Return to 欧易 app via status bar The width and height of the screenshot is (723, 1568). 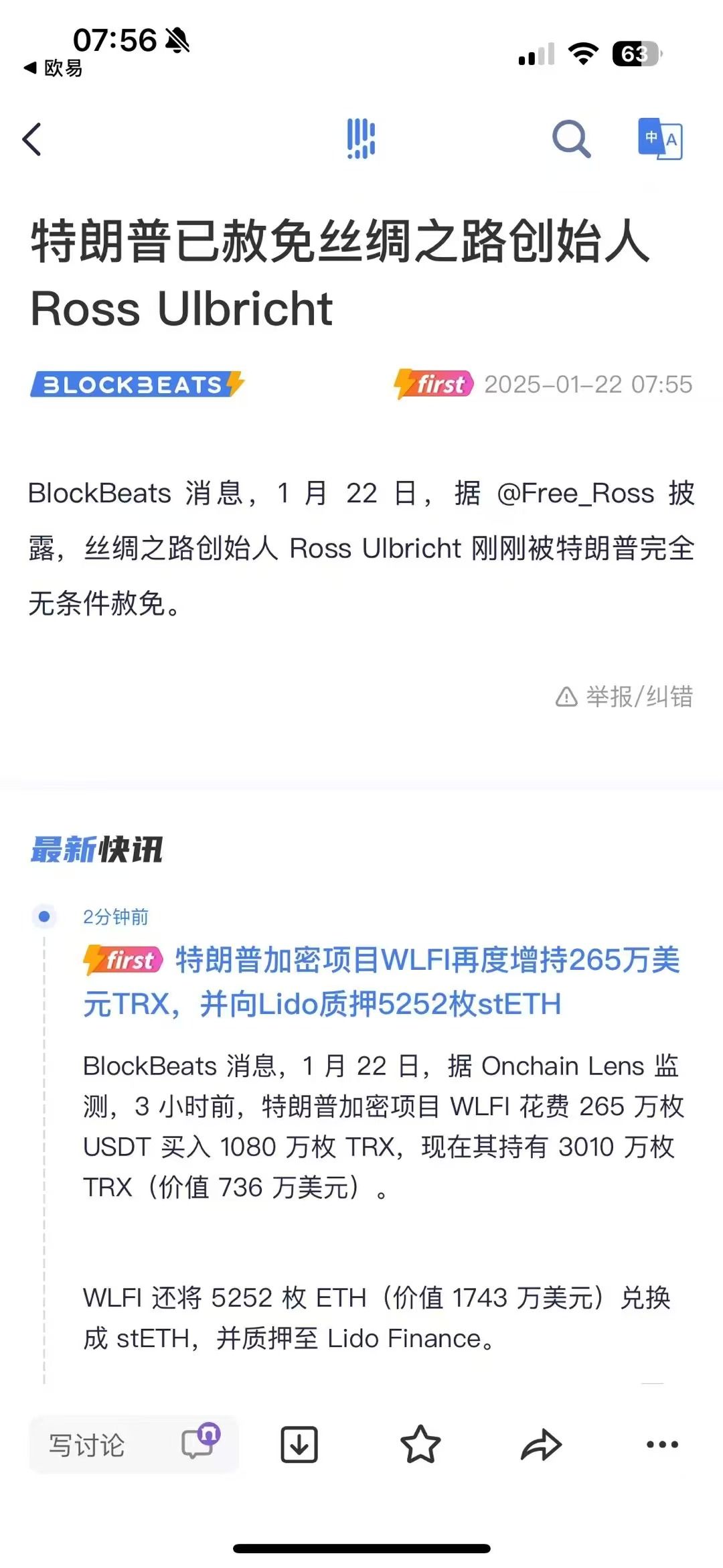[54, 68]
